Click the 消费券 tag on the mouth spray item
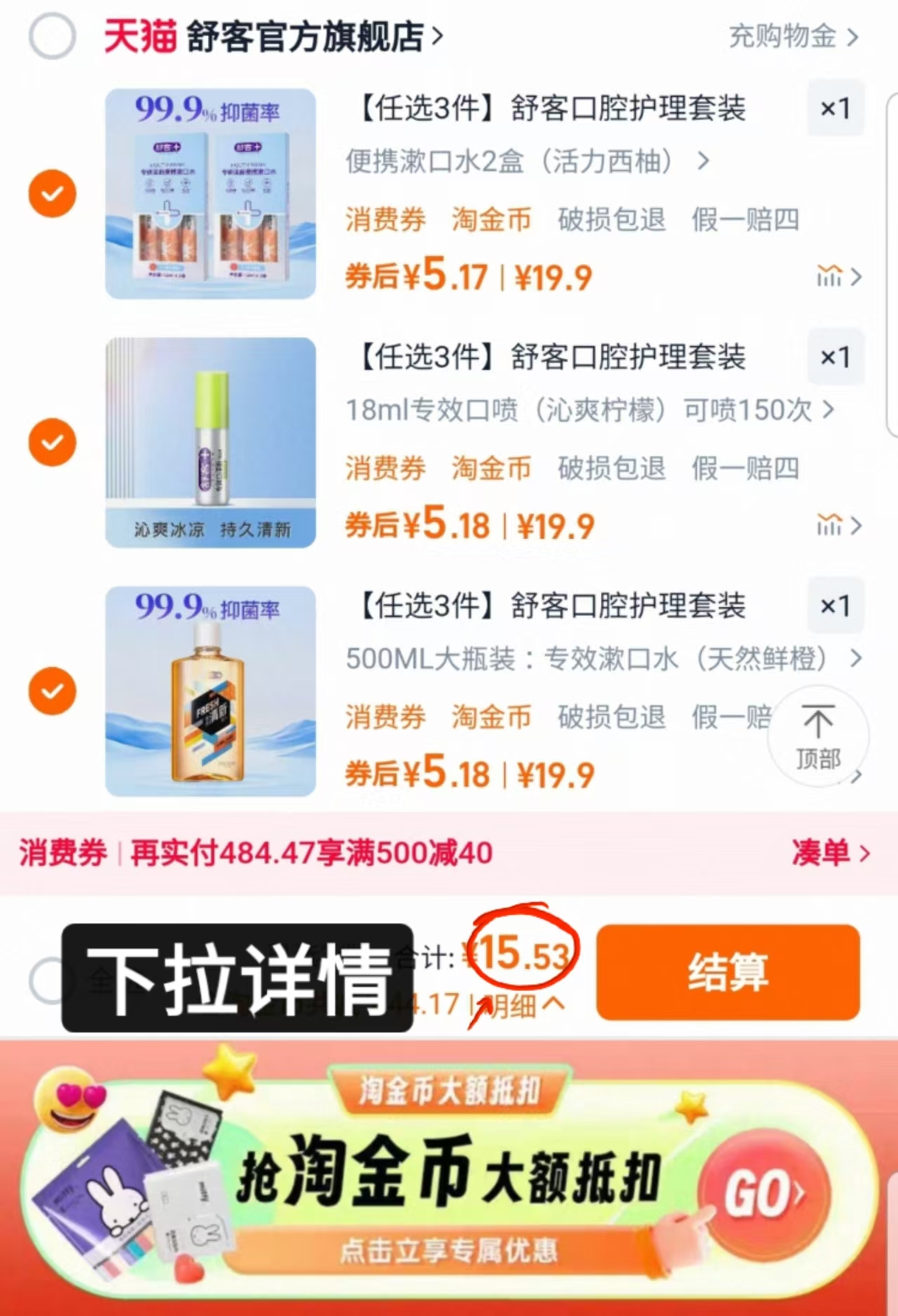The width and height of the screenshot is (898, 1316). point(386,468)
